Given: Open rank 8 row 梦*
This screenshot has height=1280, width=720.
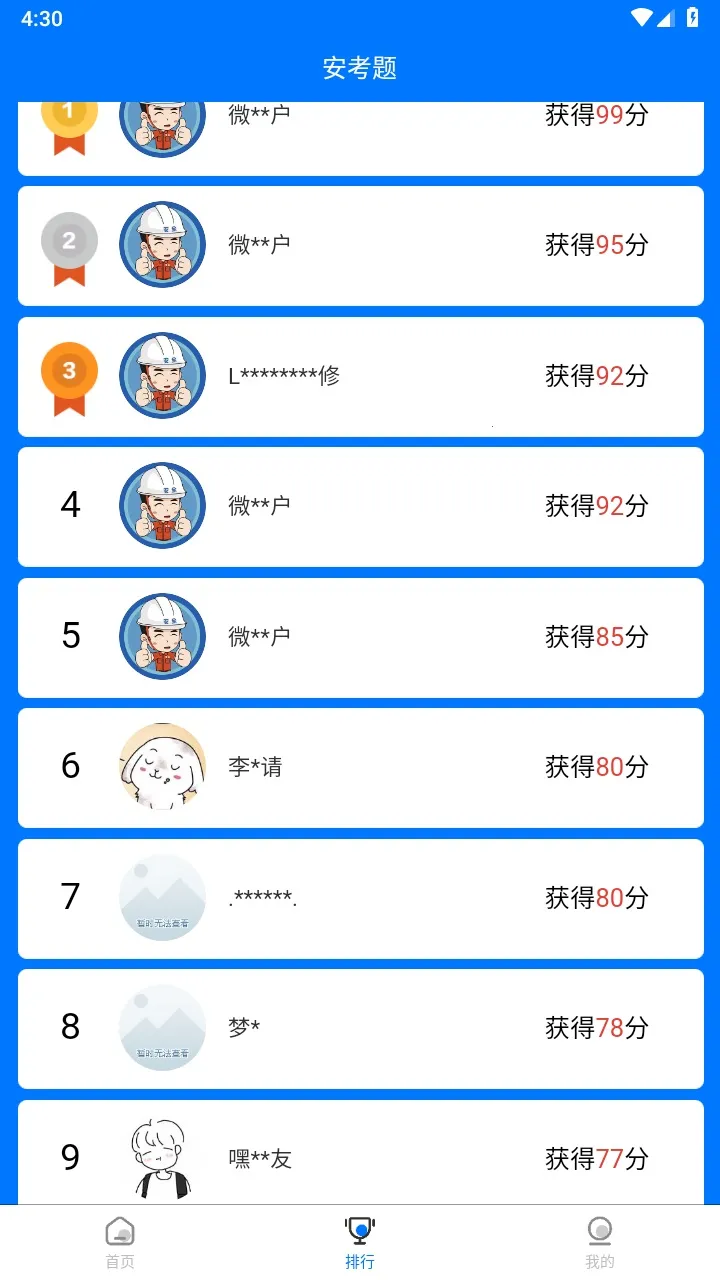Looking at the screenshot, I should [x=360, y=1027].
